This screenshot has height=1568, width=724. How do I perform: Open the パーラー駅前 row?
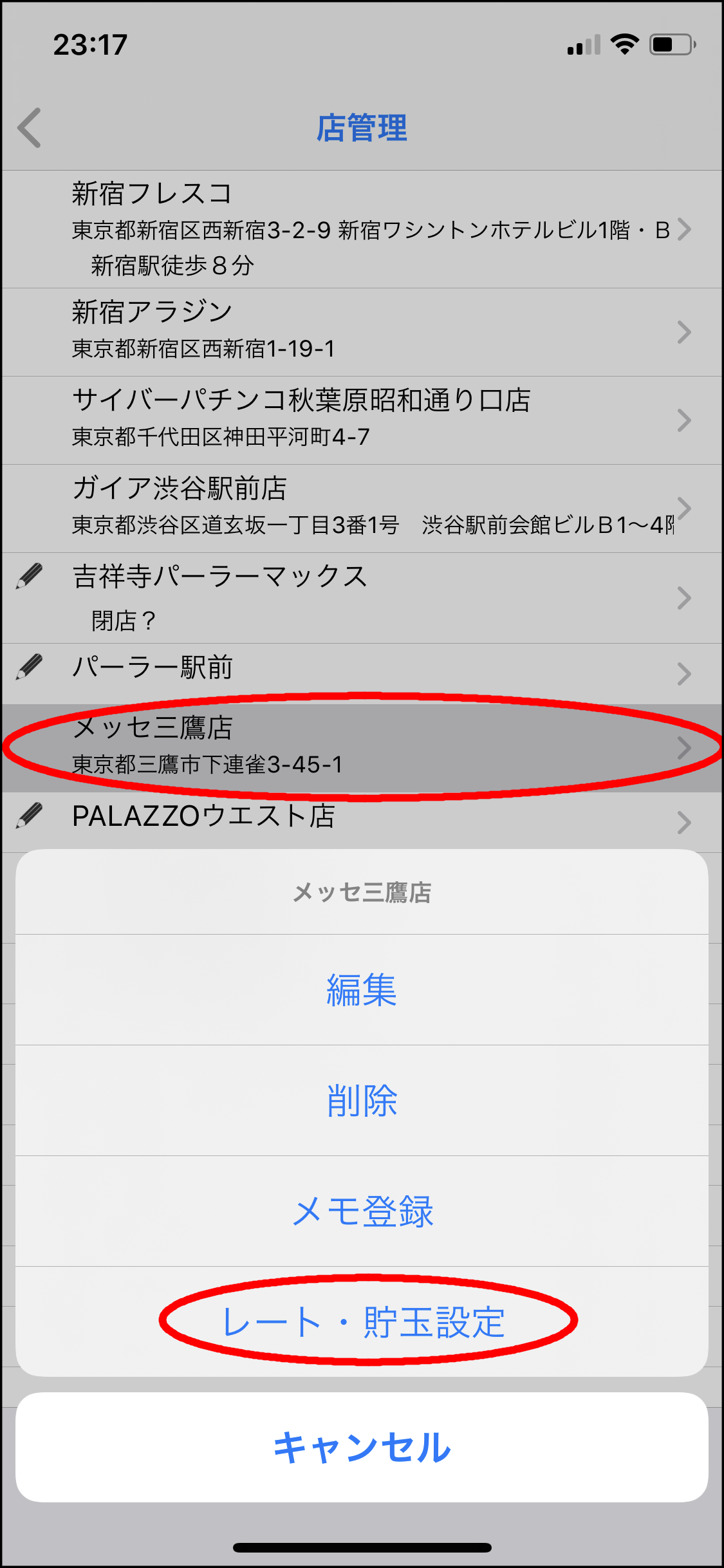(362, 673)
